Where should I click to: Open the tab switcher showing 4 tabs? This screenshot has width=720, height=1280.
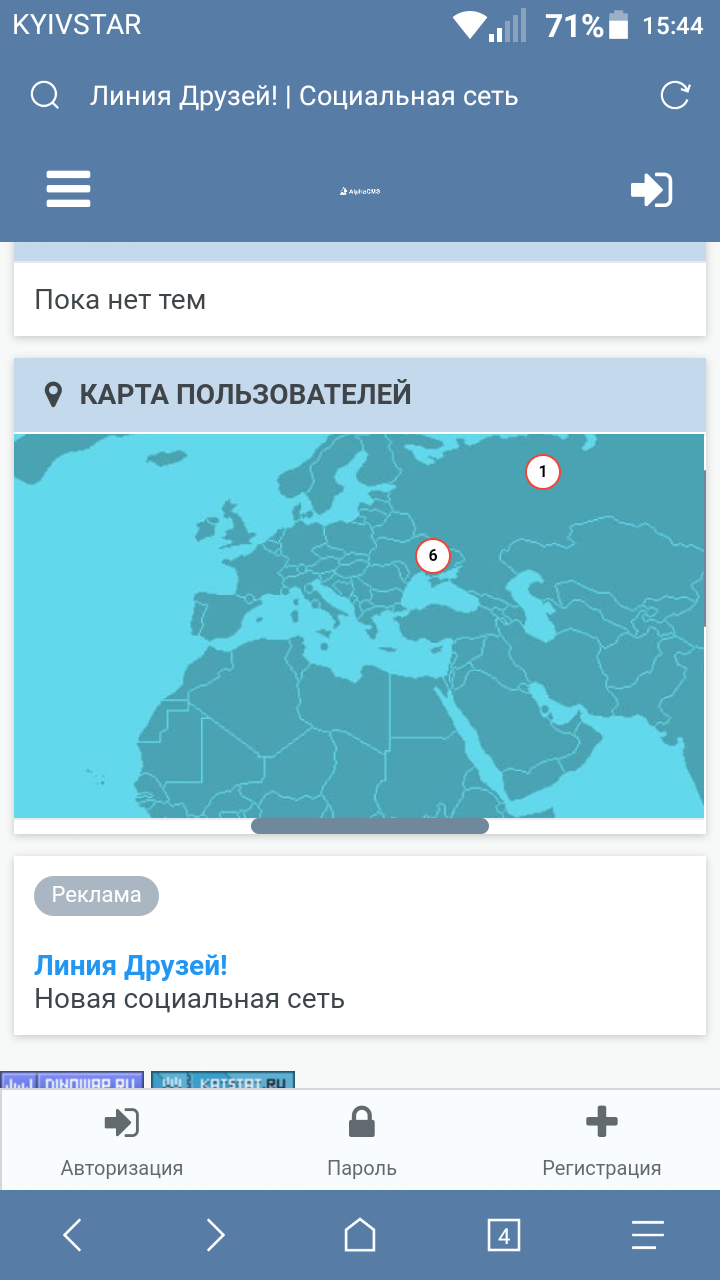click(504, 1236)
